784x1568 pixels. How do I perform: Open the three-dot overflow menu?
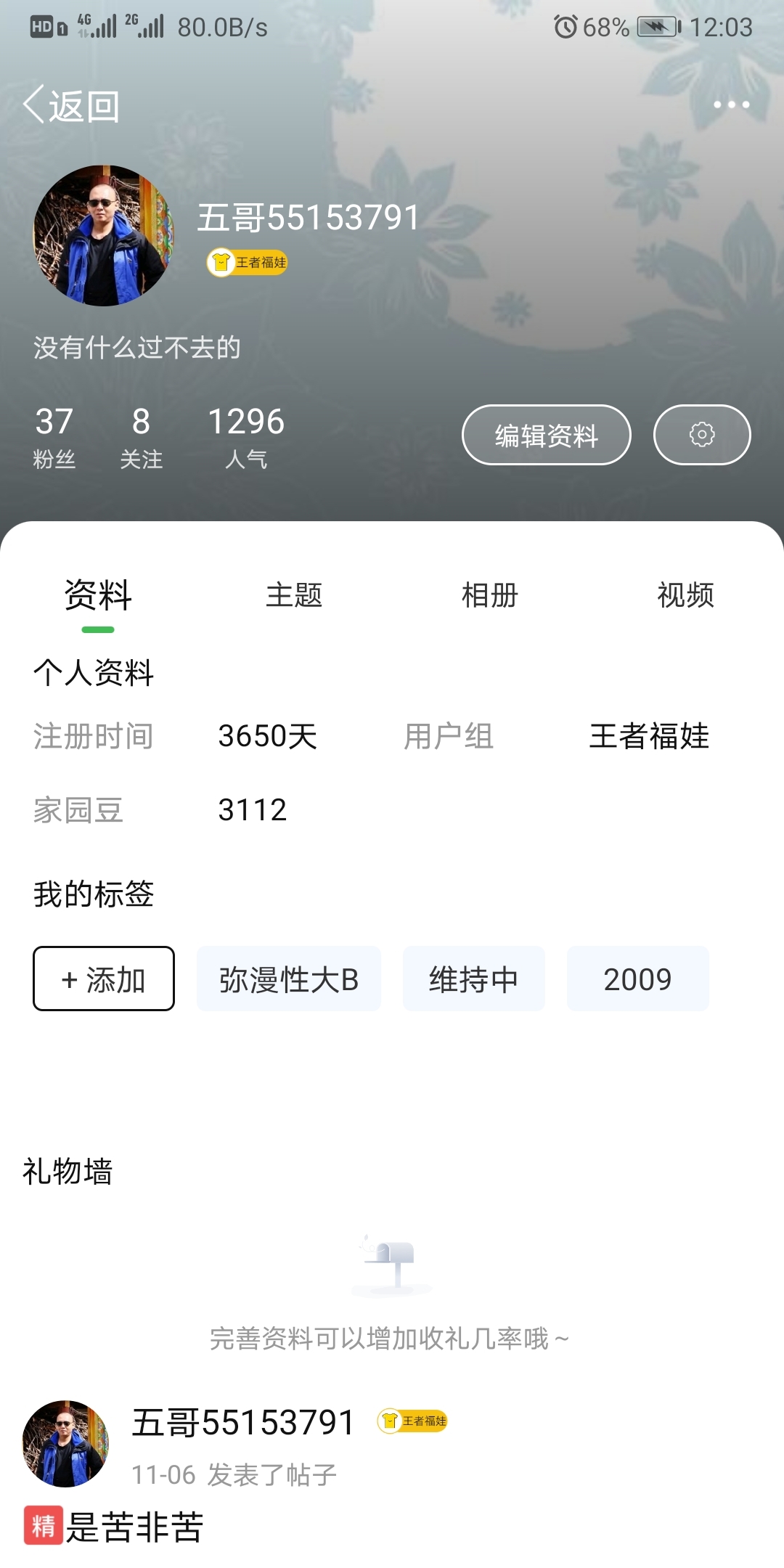click(730, 105)
